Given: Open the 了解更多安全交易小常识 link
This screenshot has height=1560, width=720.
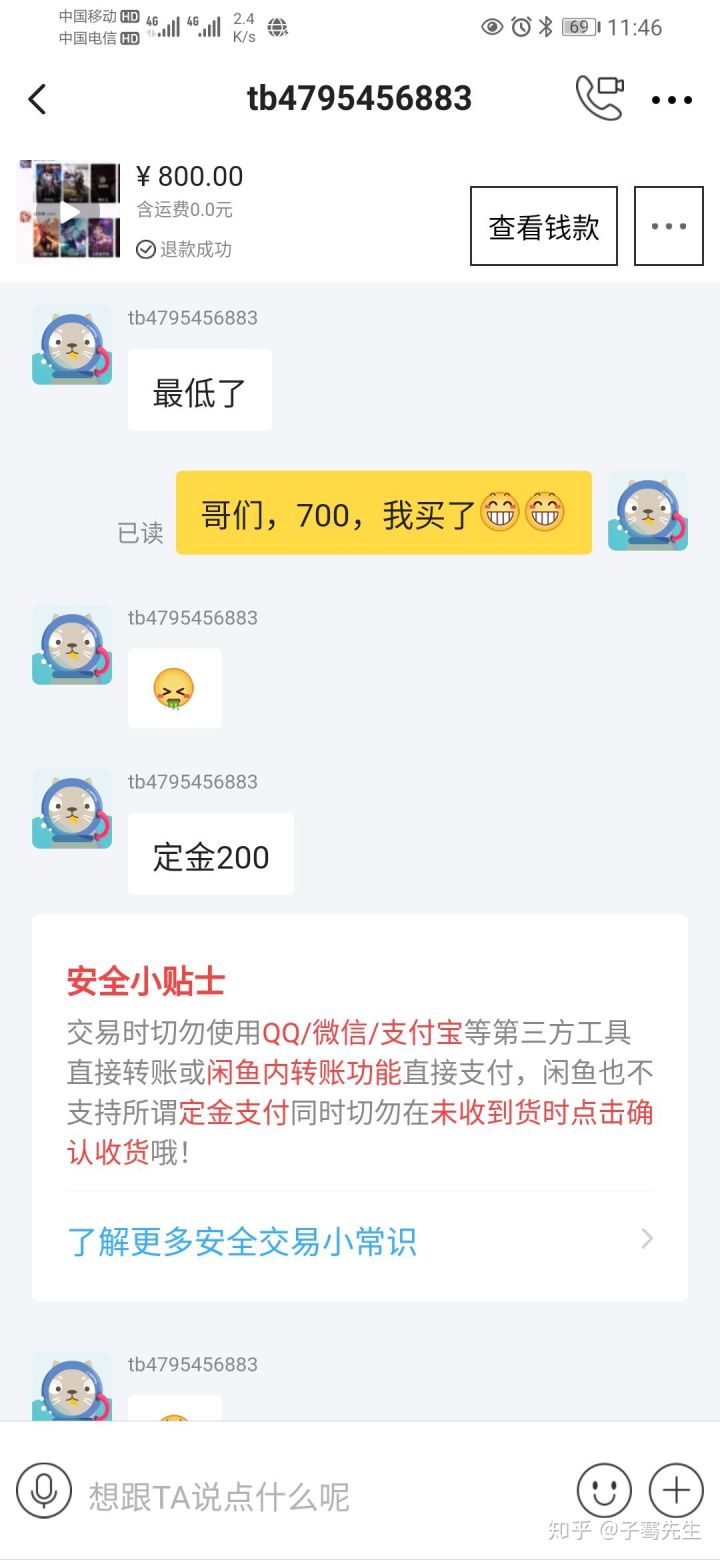Looking at the screenshot, I should click(x=240, y=1239).
